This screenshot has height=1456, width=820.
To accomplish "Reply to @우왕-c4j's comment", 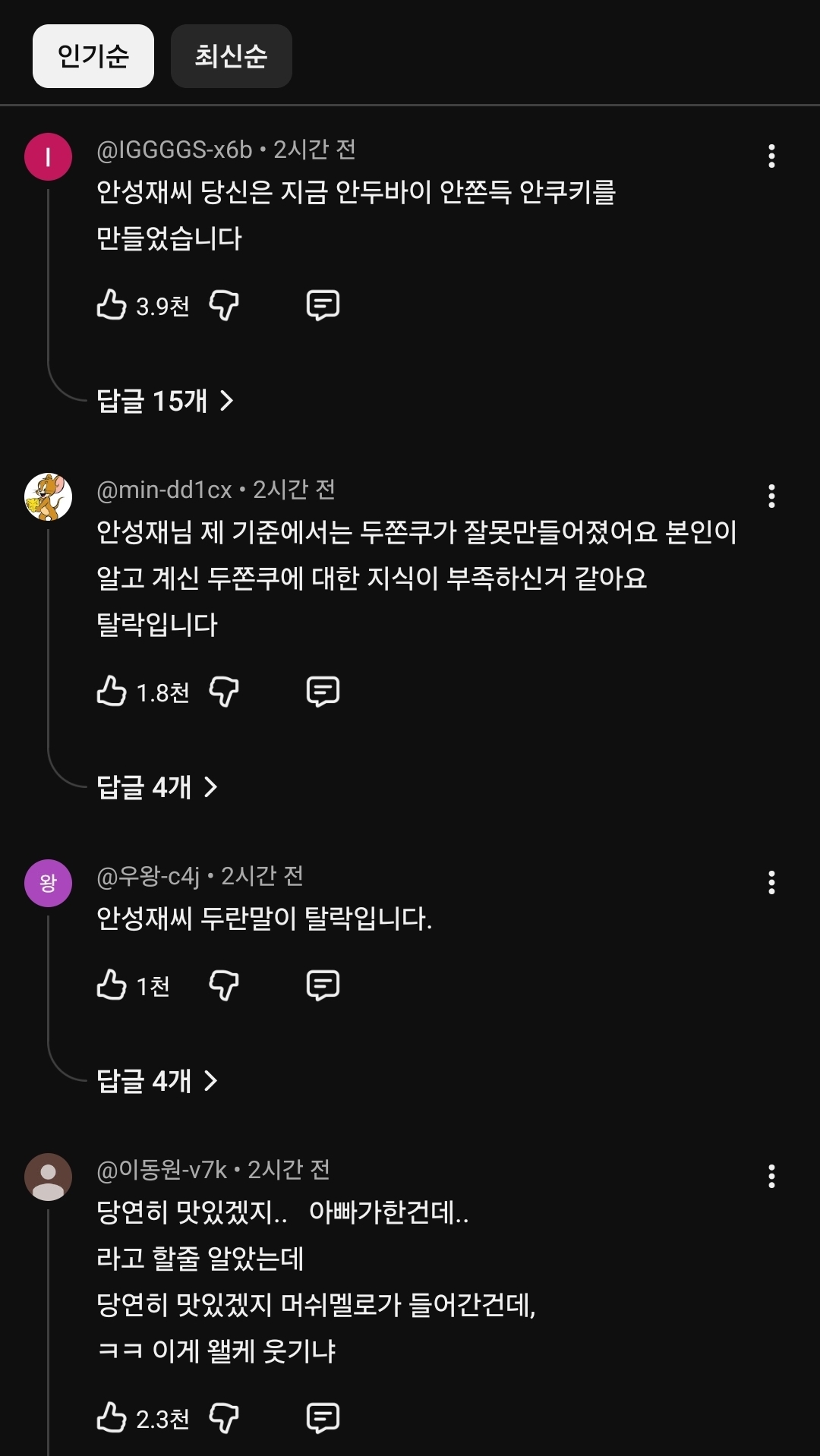I will point(323,985).
